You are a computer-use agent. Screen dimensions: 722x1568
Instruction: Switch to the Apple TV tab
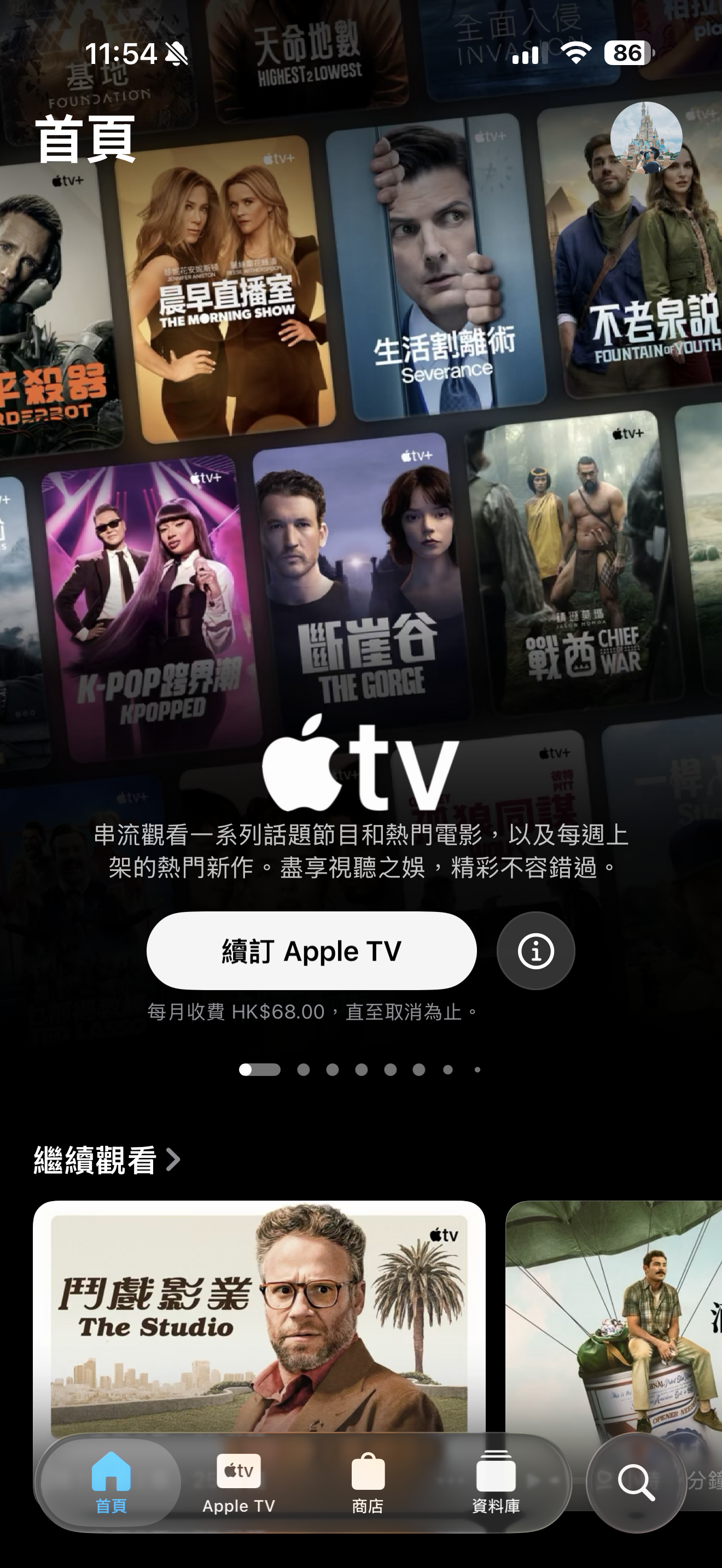click(238, 1483)
